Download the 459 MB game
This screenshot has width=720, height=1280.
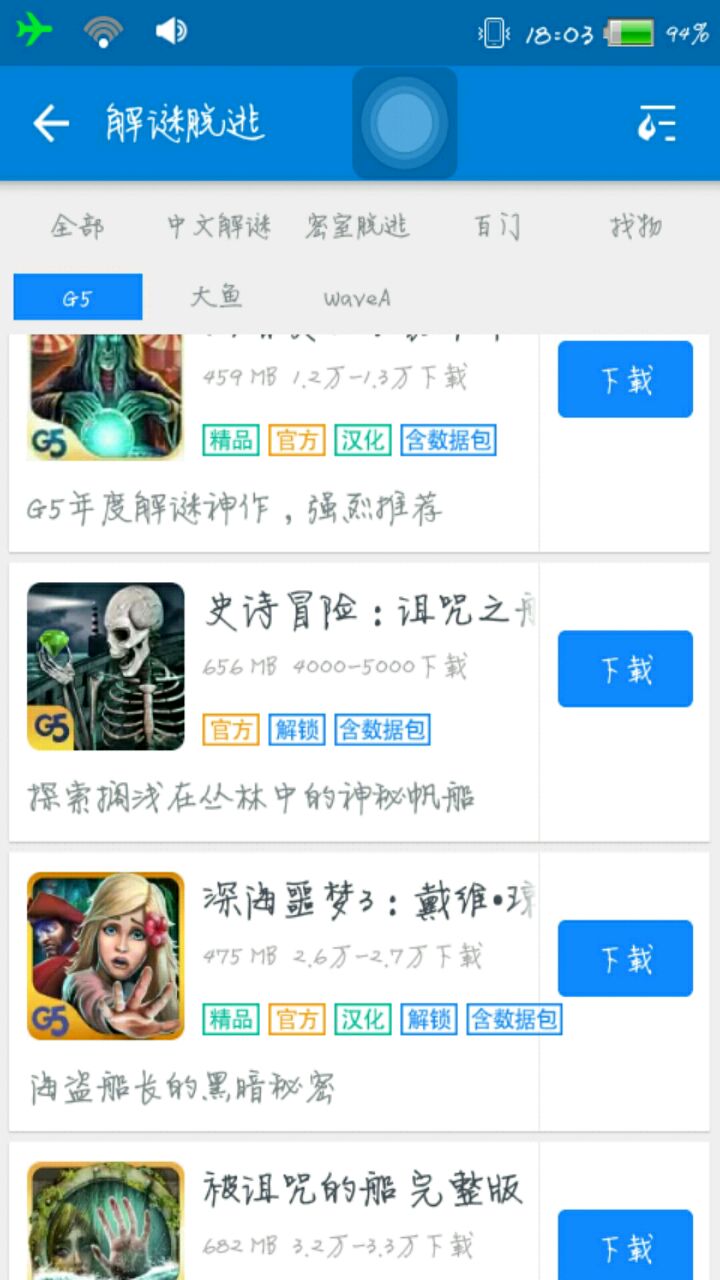625,379
